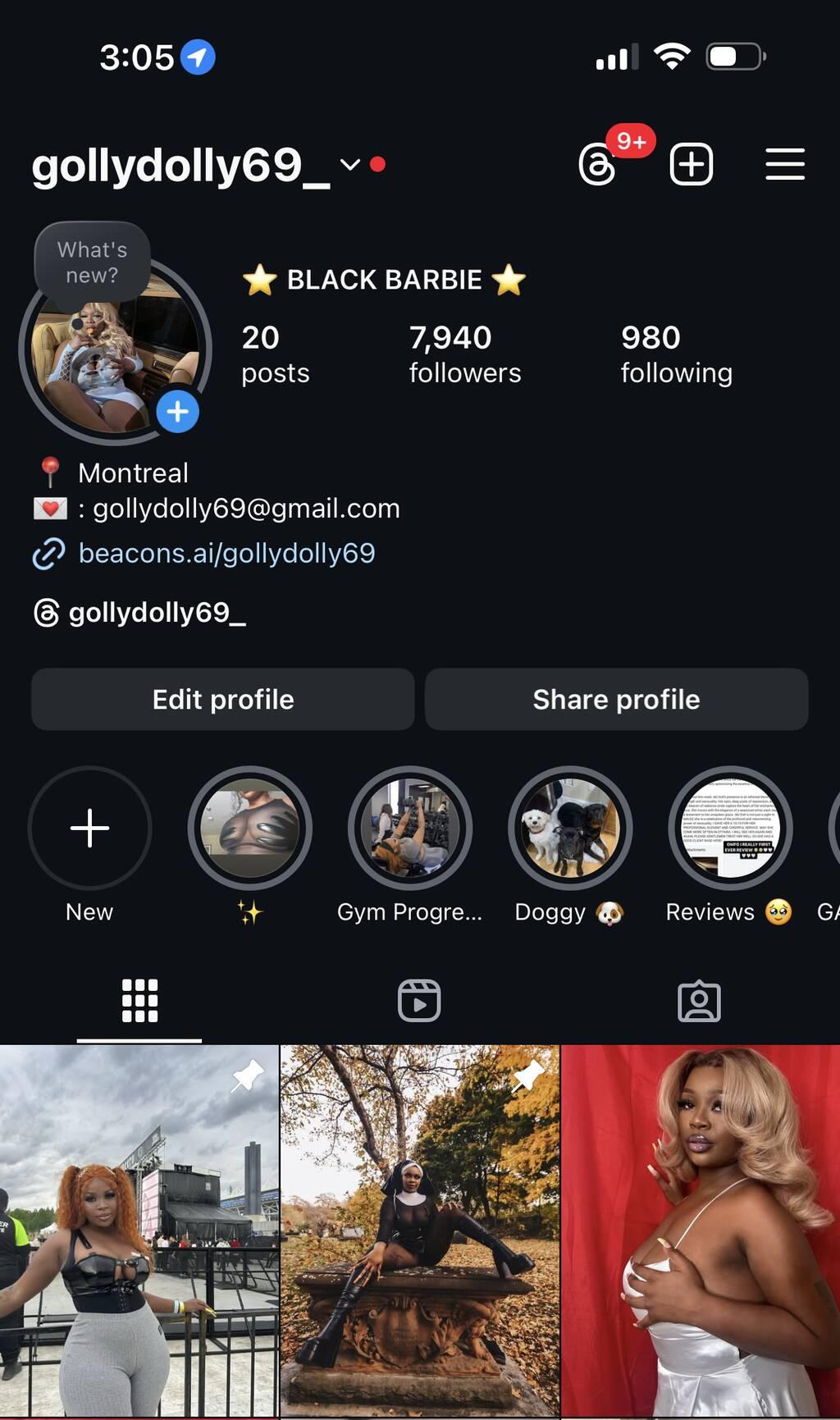The image size is (840, 1420).
Task: Open the pinned autumn cemetery post
Action: tap(420, 1231)
